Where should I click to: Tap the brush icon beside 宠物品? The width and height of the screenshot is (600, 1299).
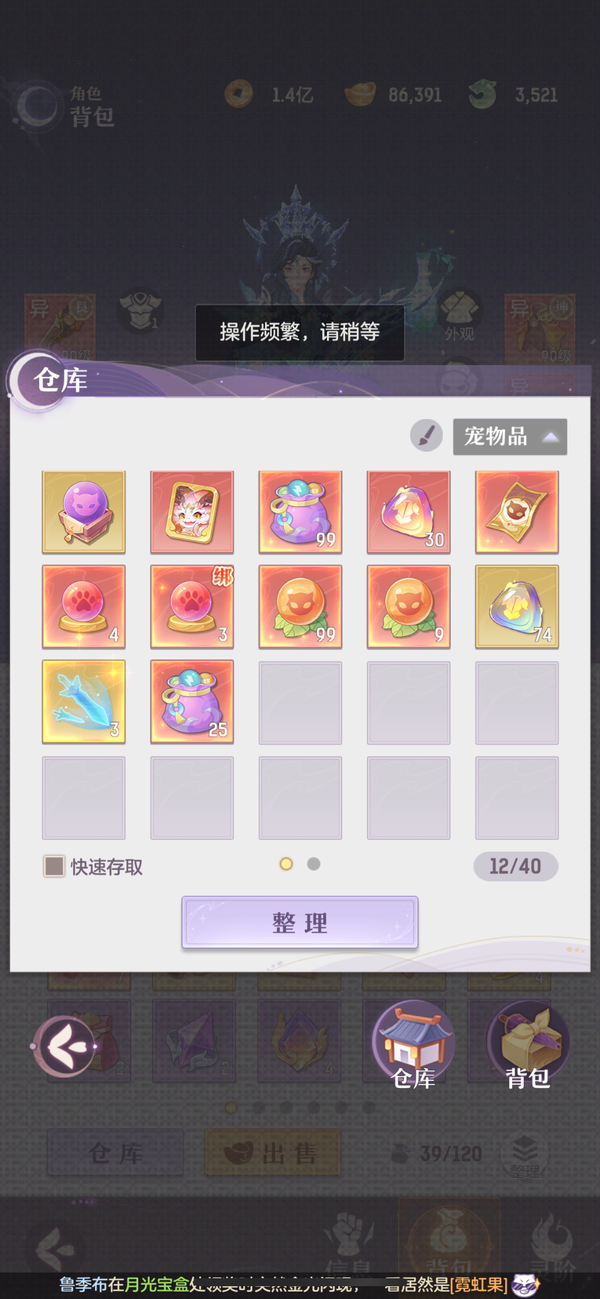coord(426,436)
